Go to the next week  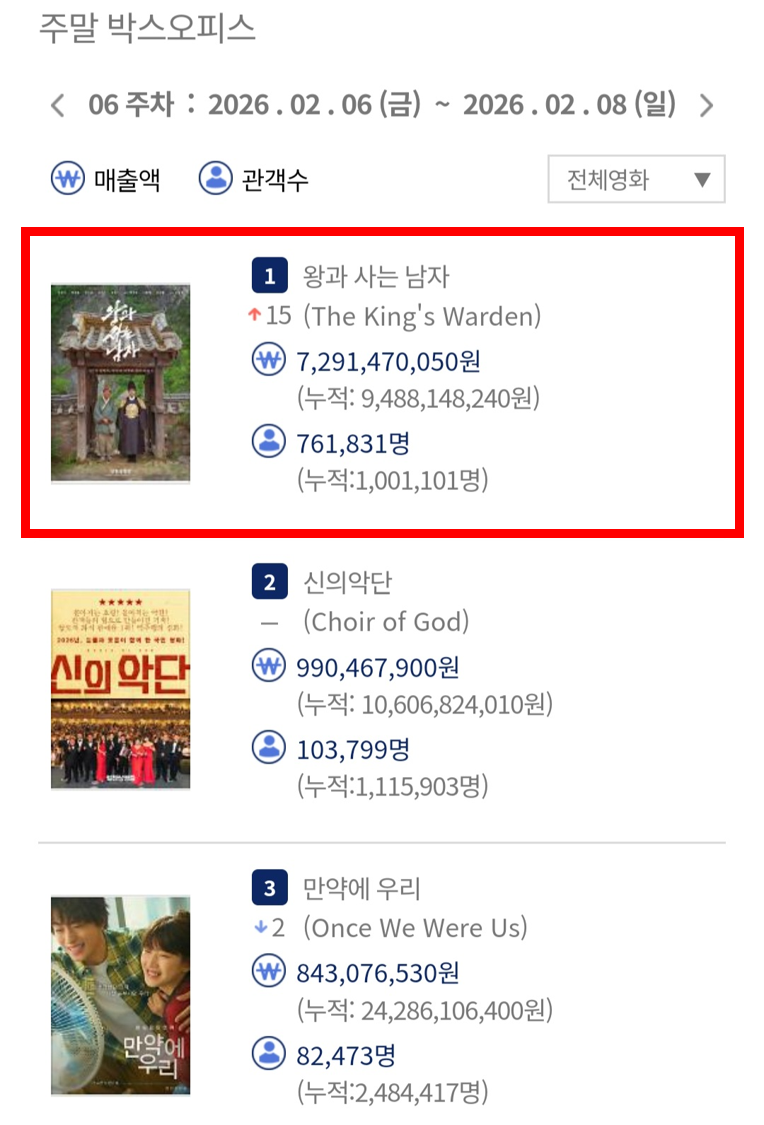(x=707, y=105)
